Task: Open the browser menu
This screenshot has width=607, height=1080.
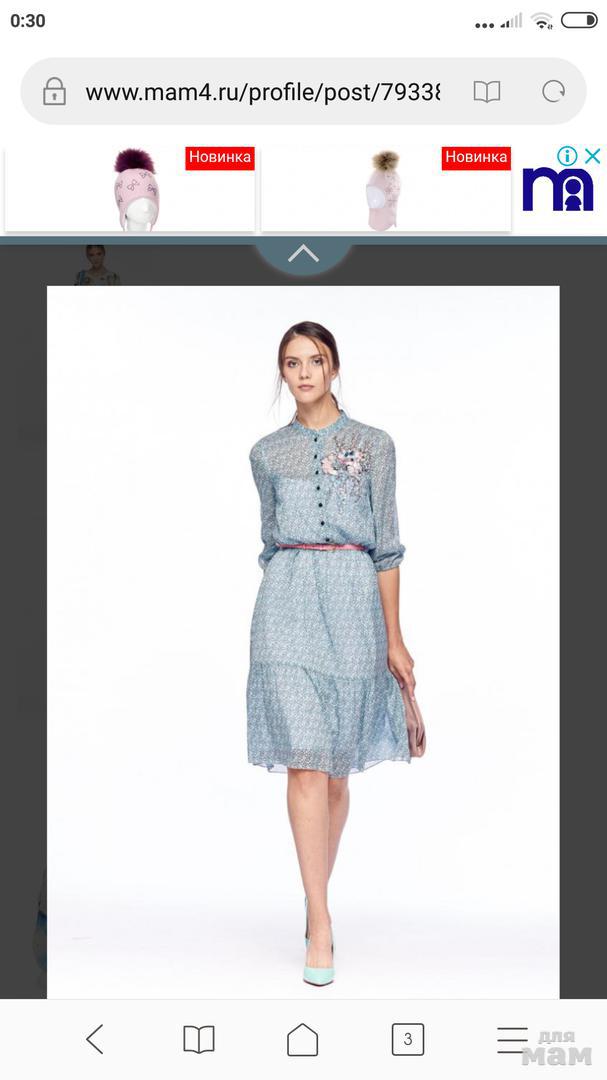Action: pyautogui.click(x=512, y=1040)
